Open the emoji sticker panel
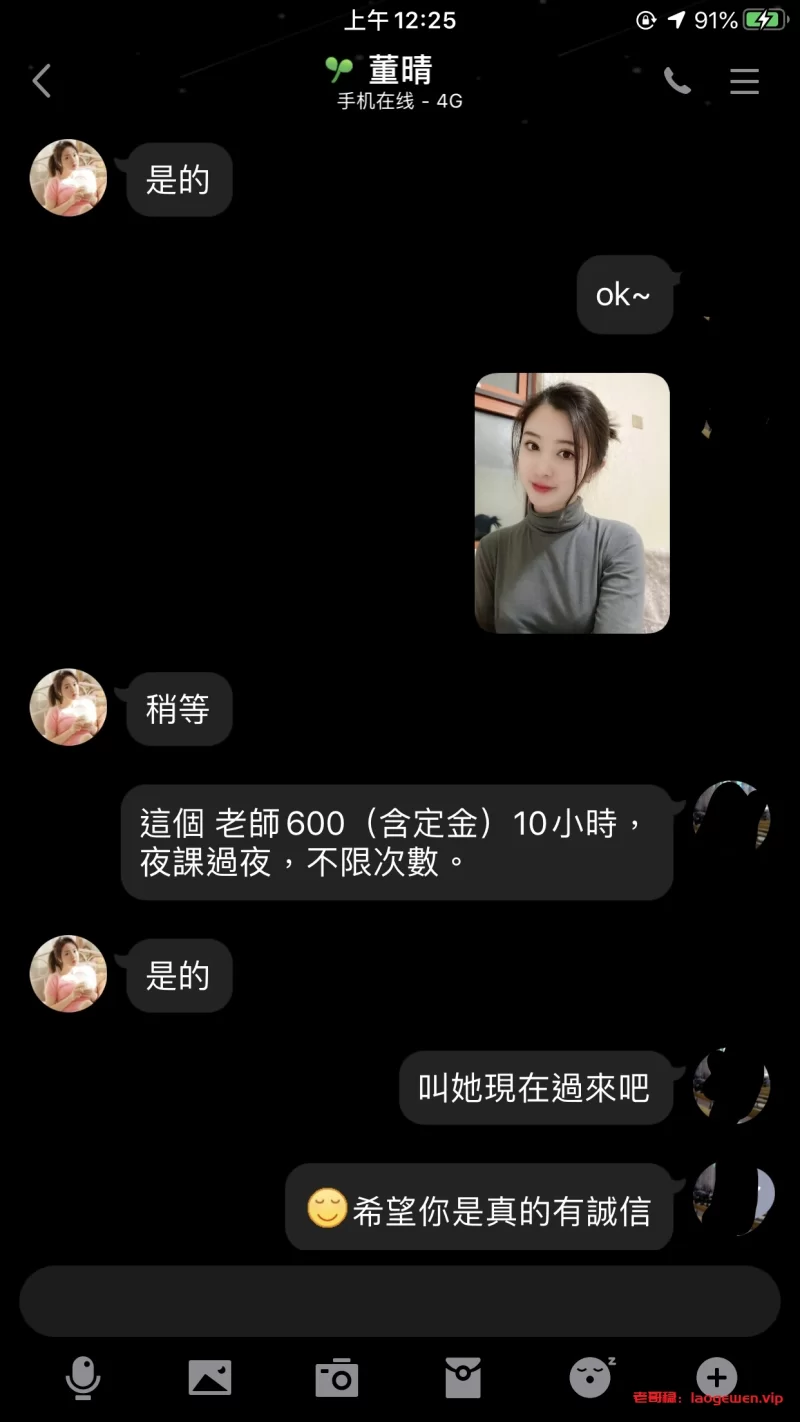The image size is (800, 1422). (591, 1378)
